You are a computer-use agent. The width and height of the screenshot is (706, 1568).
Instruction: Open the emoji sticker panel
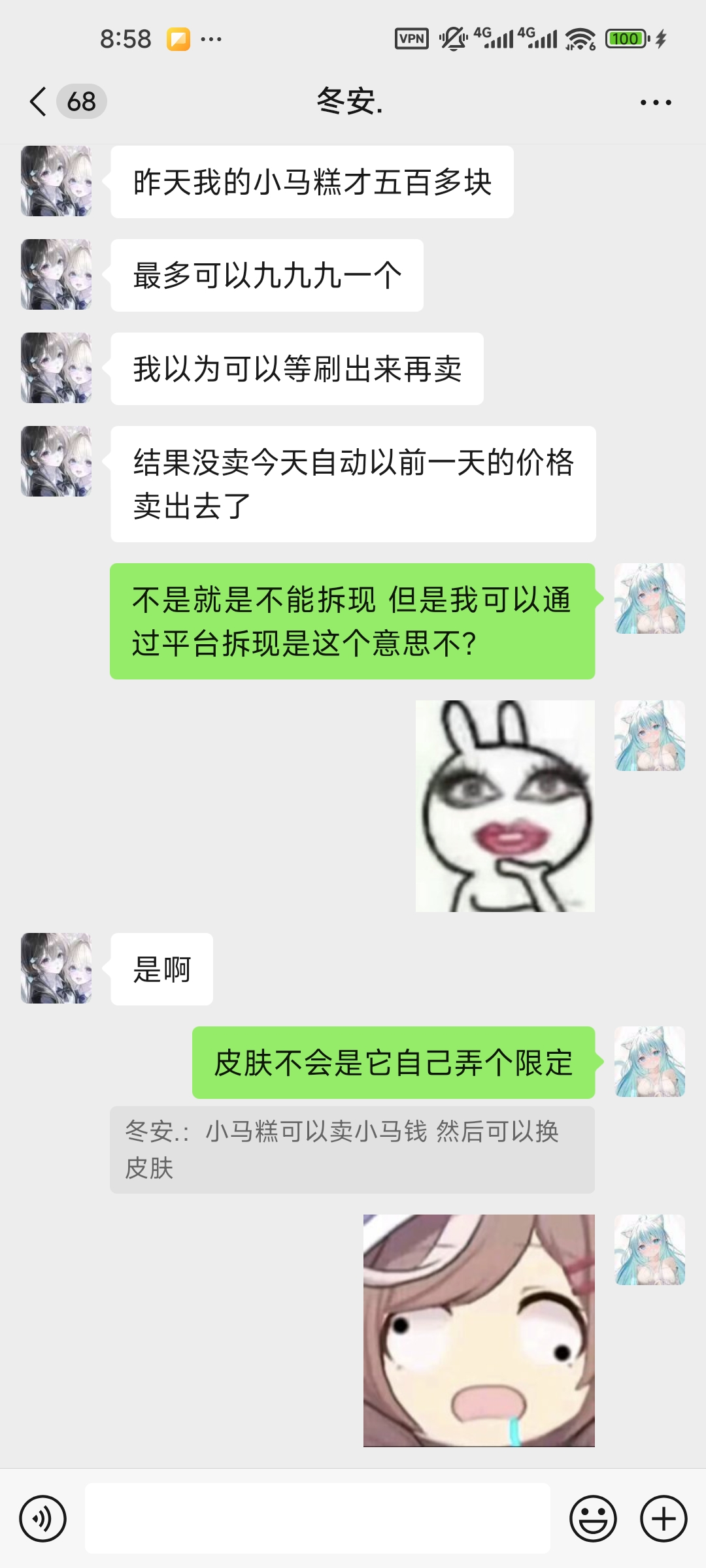(x=593, y=1518)
